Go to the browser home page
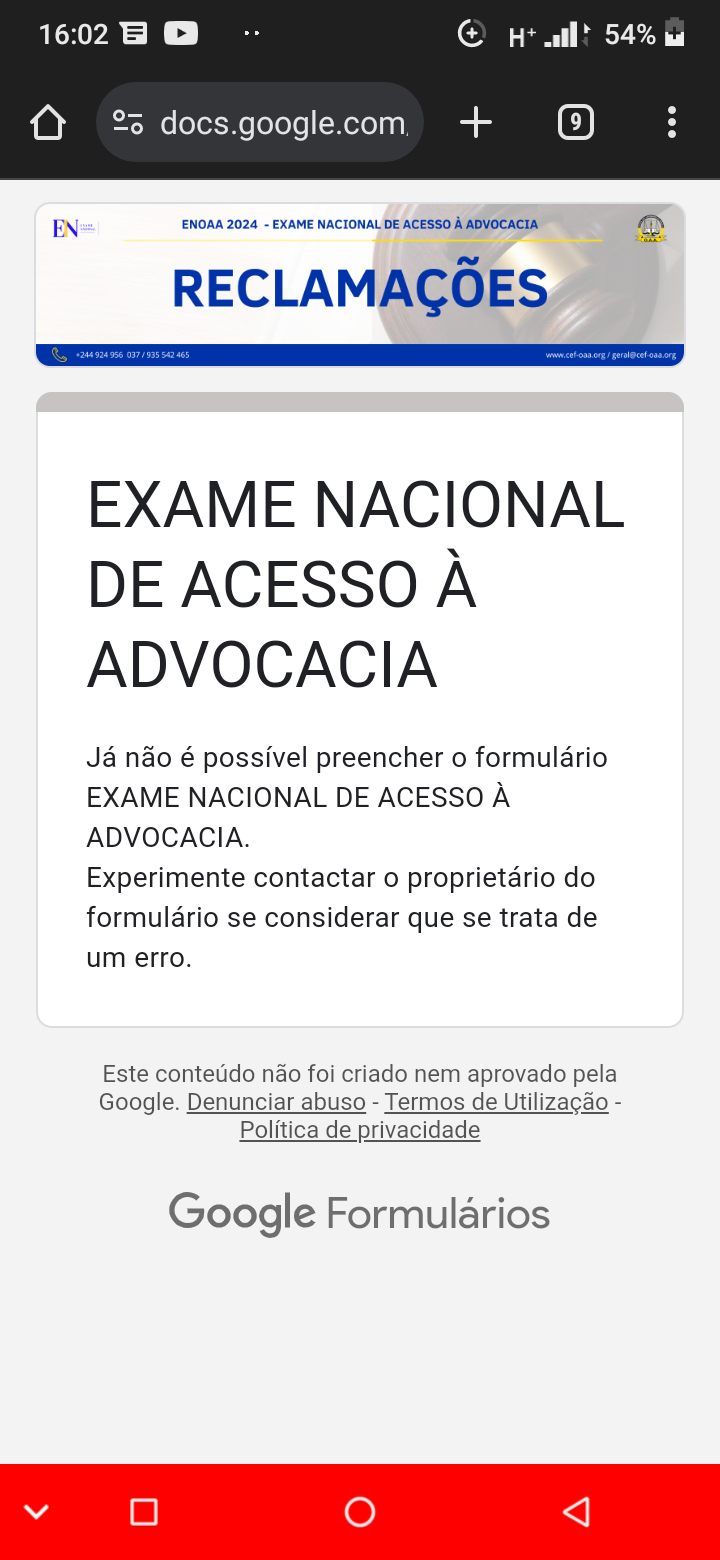Viewport: 720px width, 1560px height. 47,123
